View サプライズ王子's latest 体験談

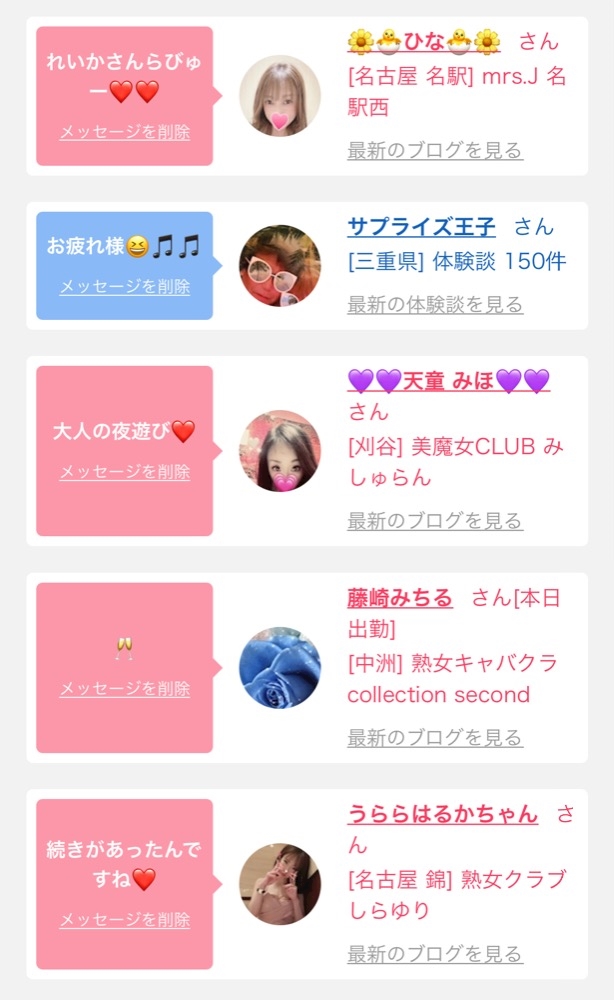pyautogui.click(x=435, y=305)
